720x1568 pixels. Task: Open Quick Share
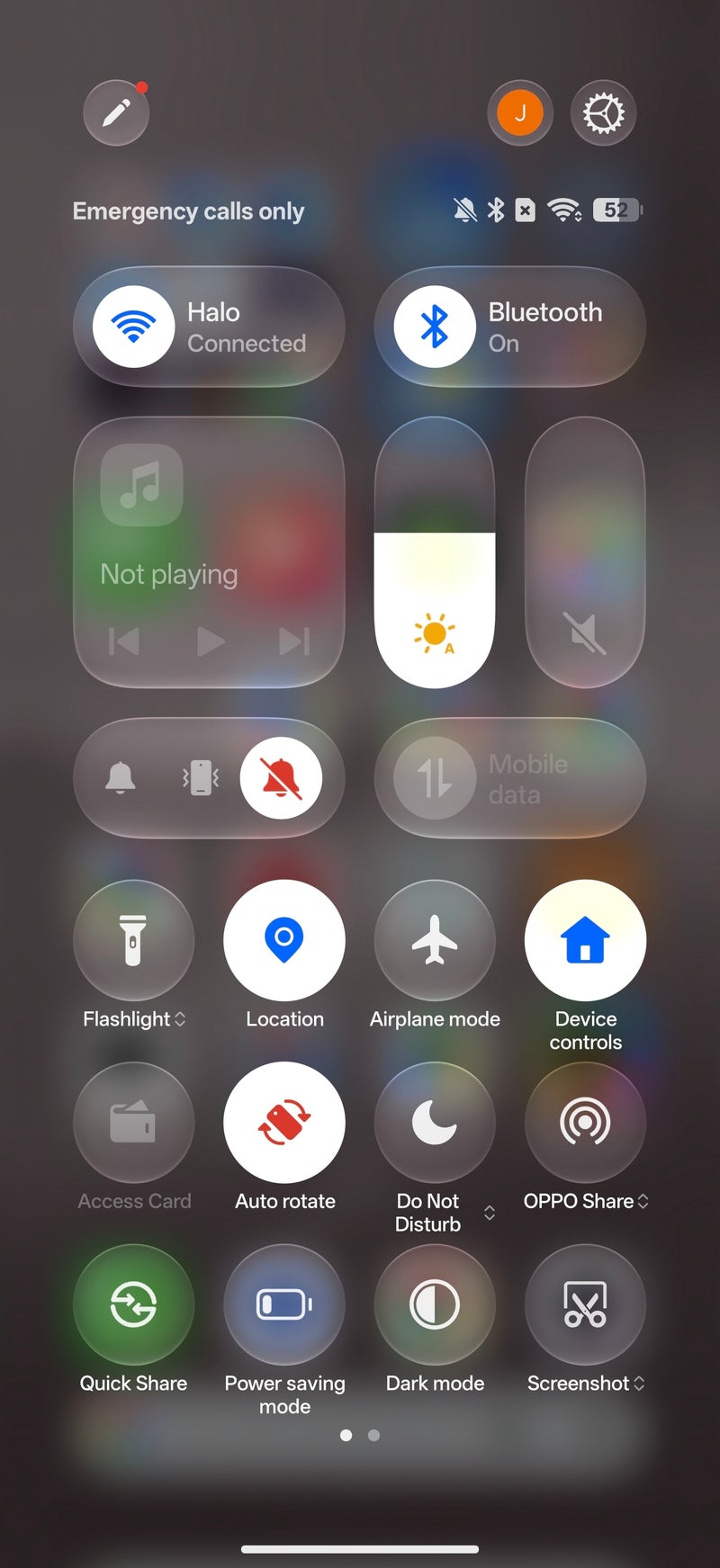[x=133, y=1304]
